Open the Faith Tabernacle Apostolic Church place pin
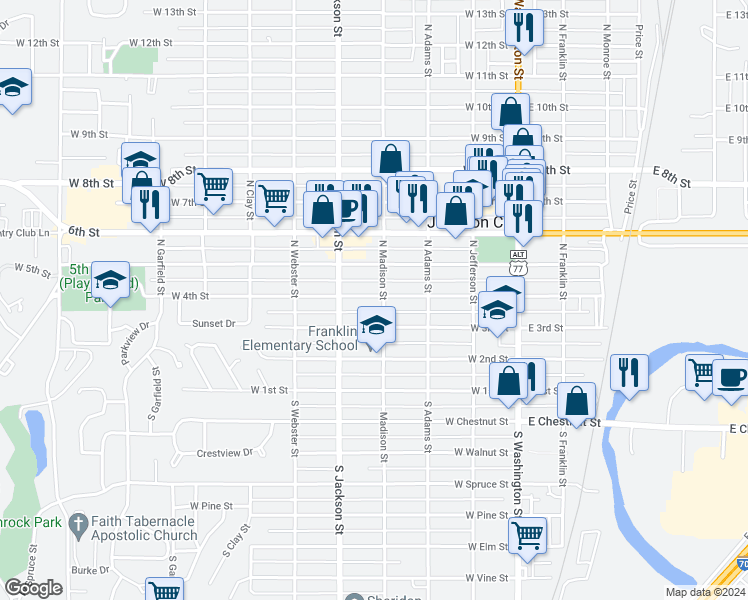The image size is (748, 600). point(76,527)
